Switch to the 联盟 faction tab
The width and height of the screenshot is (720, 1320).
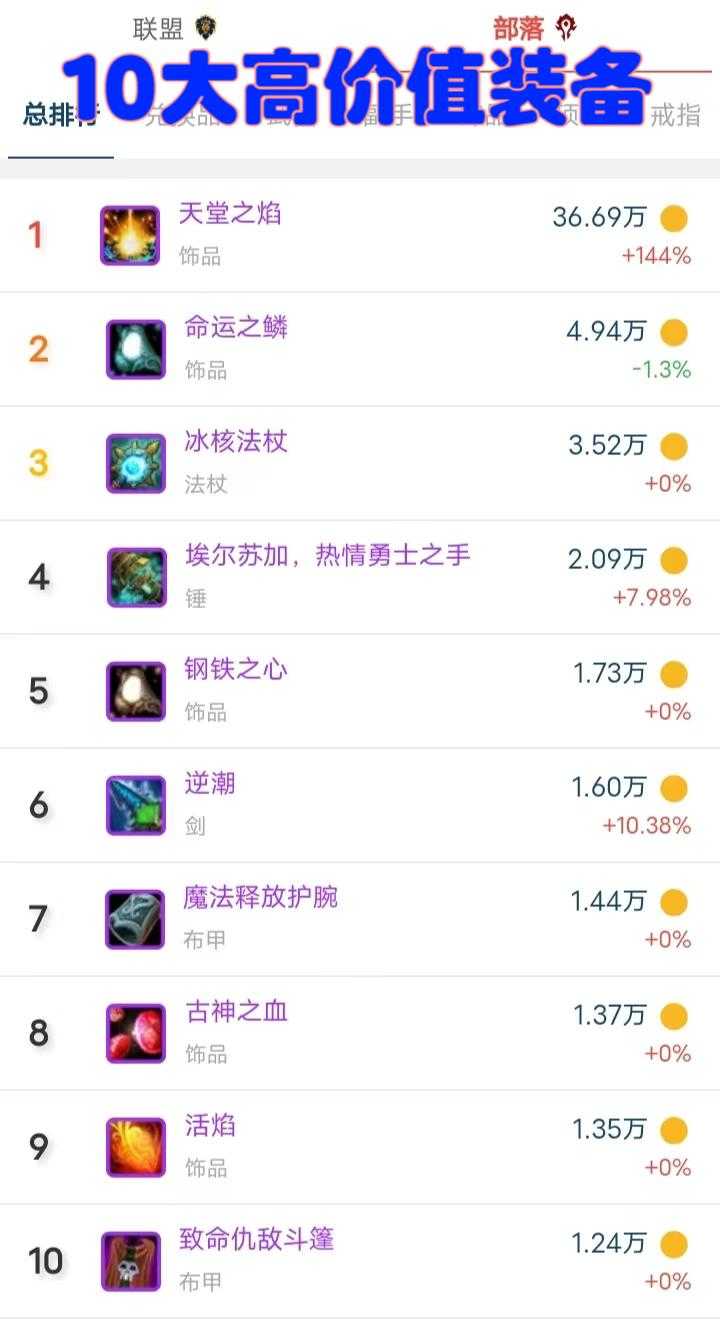pyautogui.click(x=173, y=28)
